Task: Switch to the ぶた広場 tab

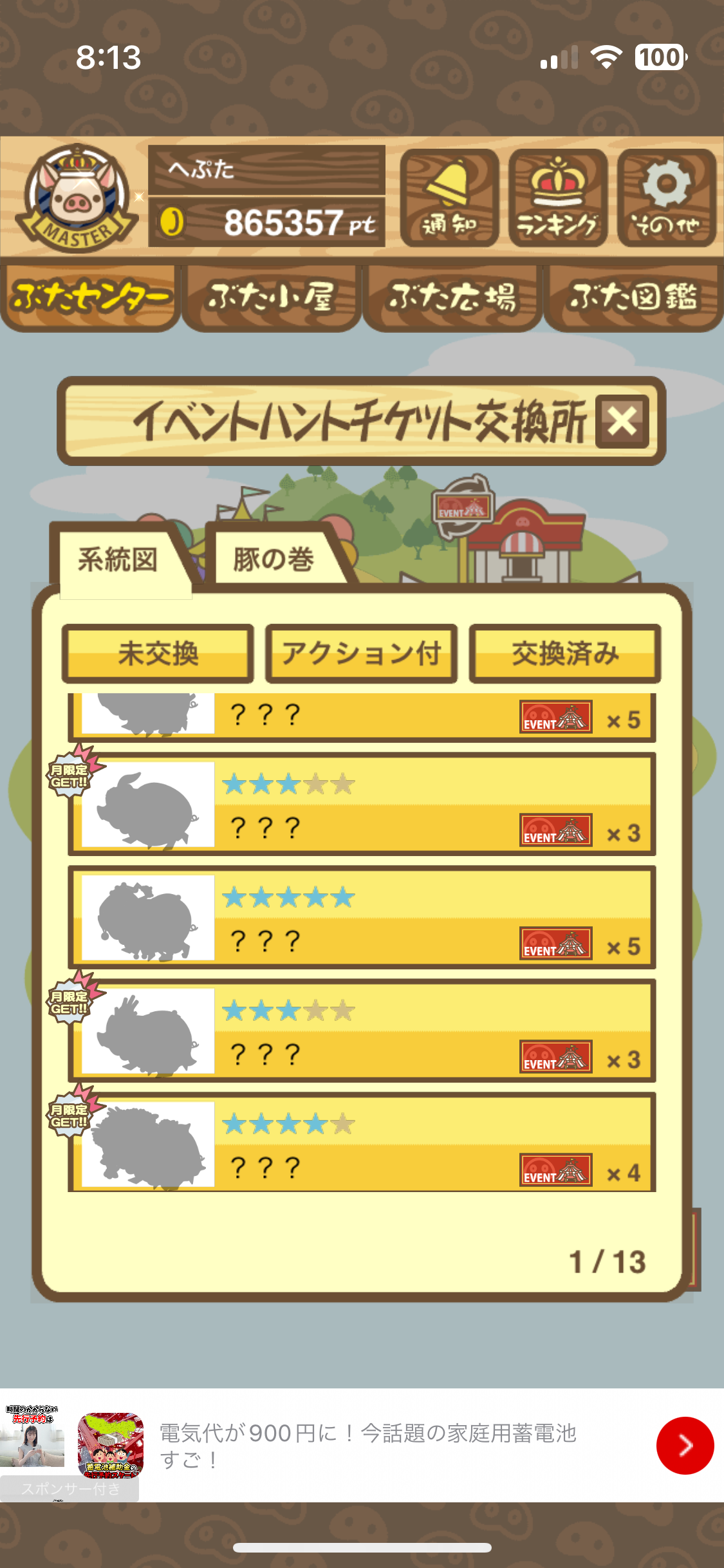Action: [452, 297]
